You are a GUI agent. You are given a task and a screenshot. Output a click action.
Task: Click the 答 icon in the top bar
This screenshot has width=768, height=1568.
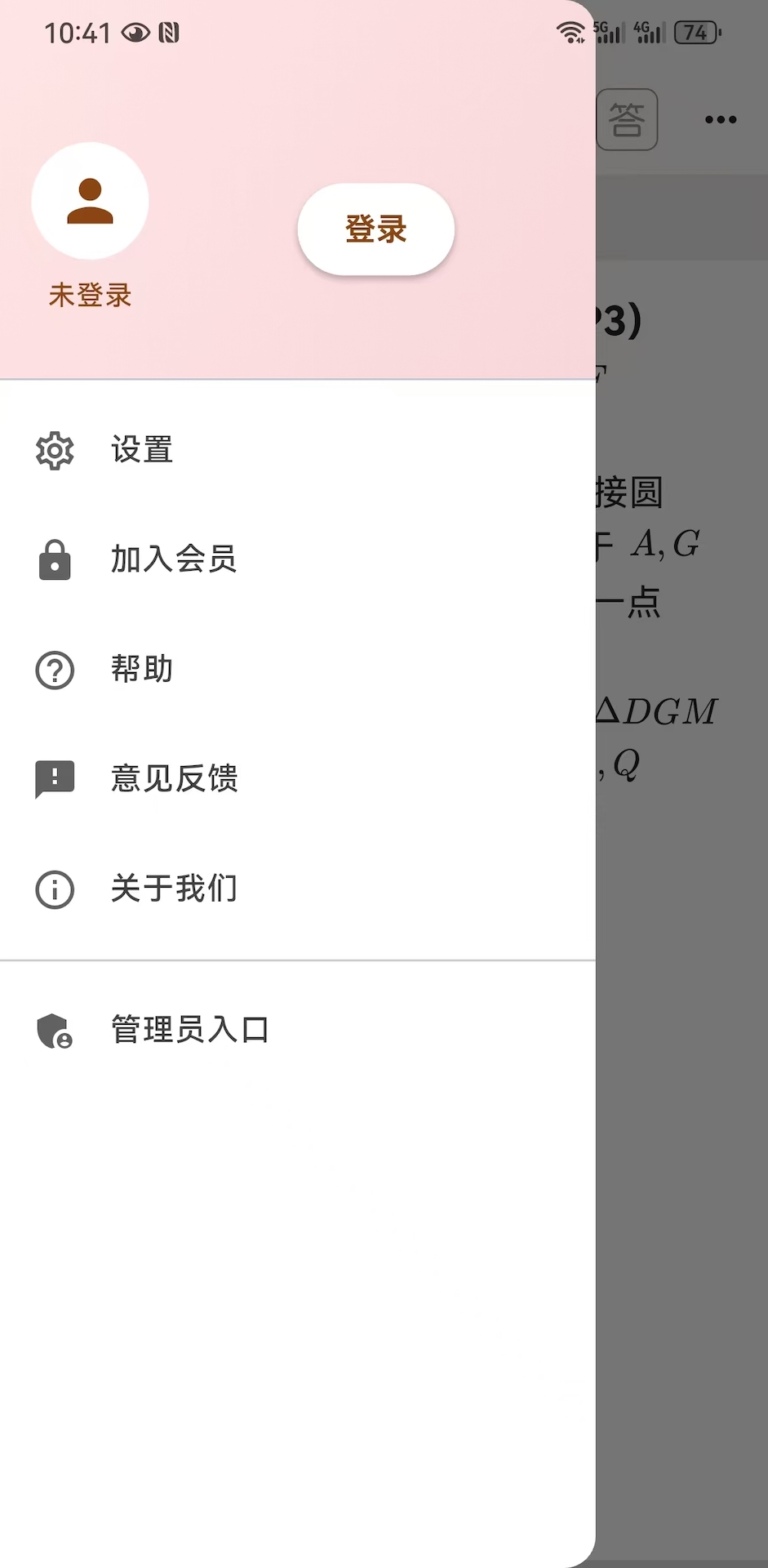point(627,119)
